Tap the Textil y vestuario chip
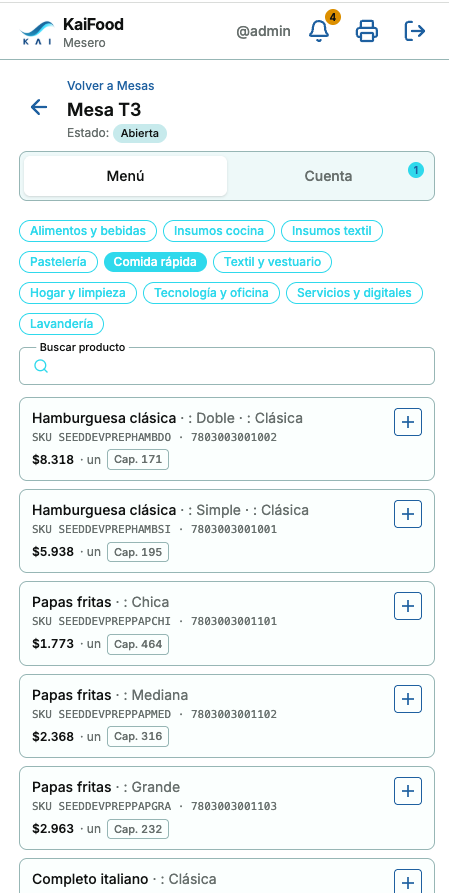449x893 pixels. [x=272, y=262]
